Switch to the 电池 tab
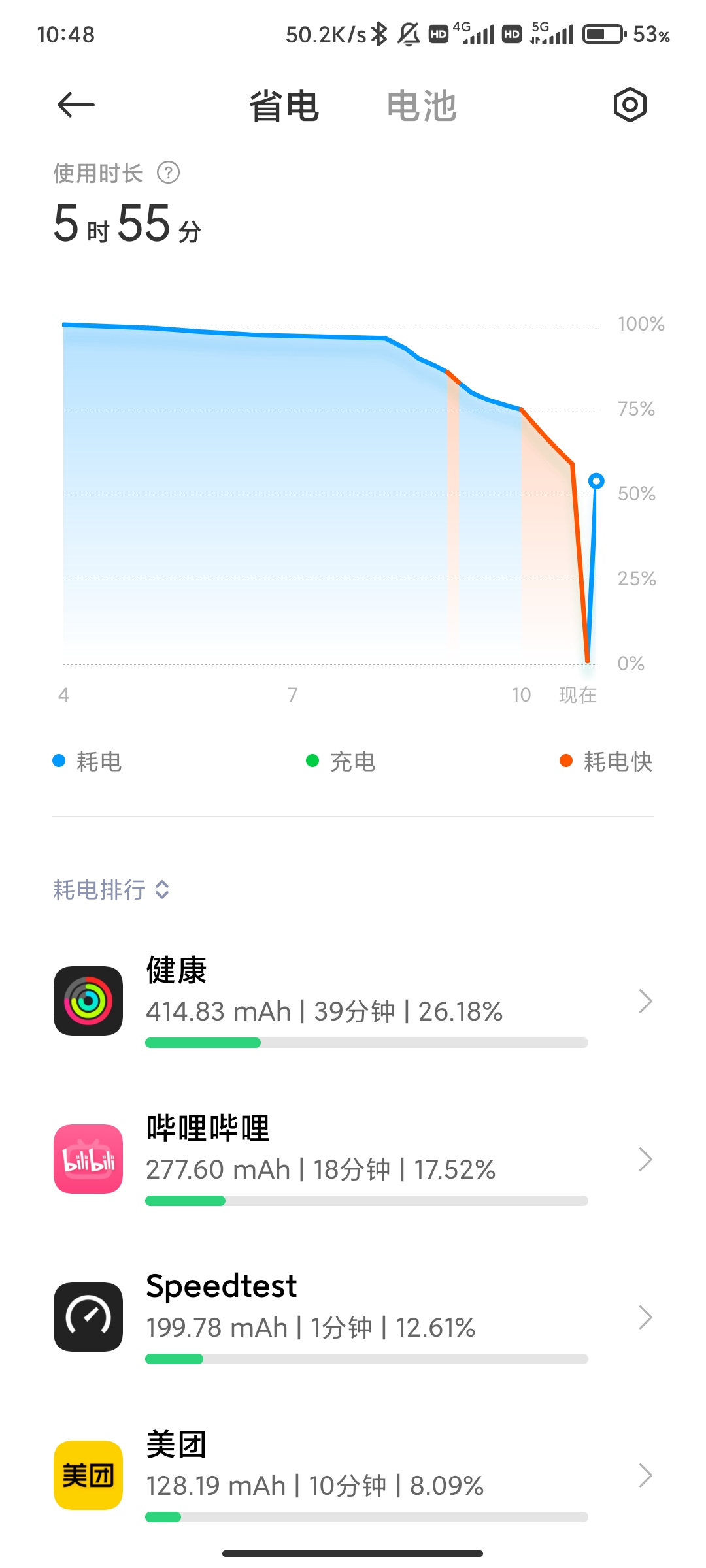706x1568 pixels. (x=422, y=106)
